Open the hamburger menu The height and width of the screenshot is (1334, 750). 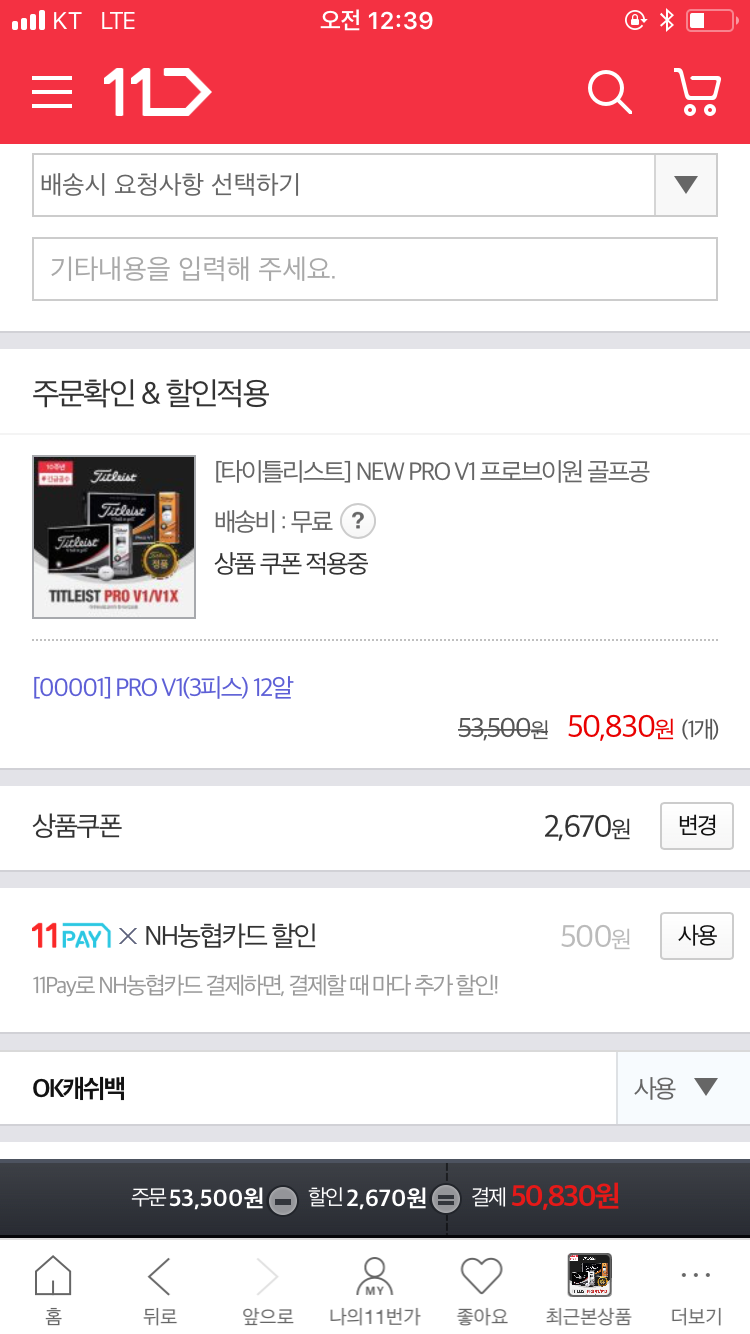point(52,92)
